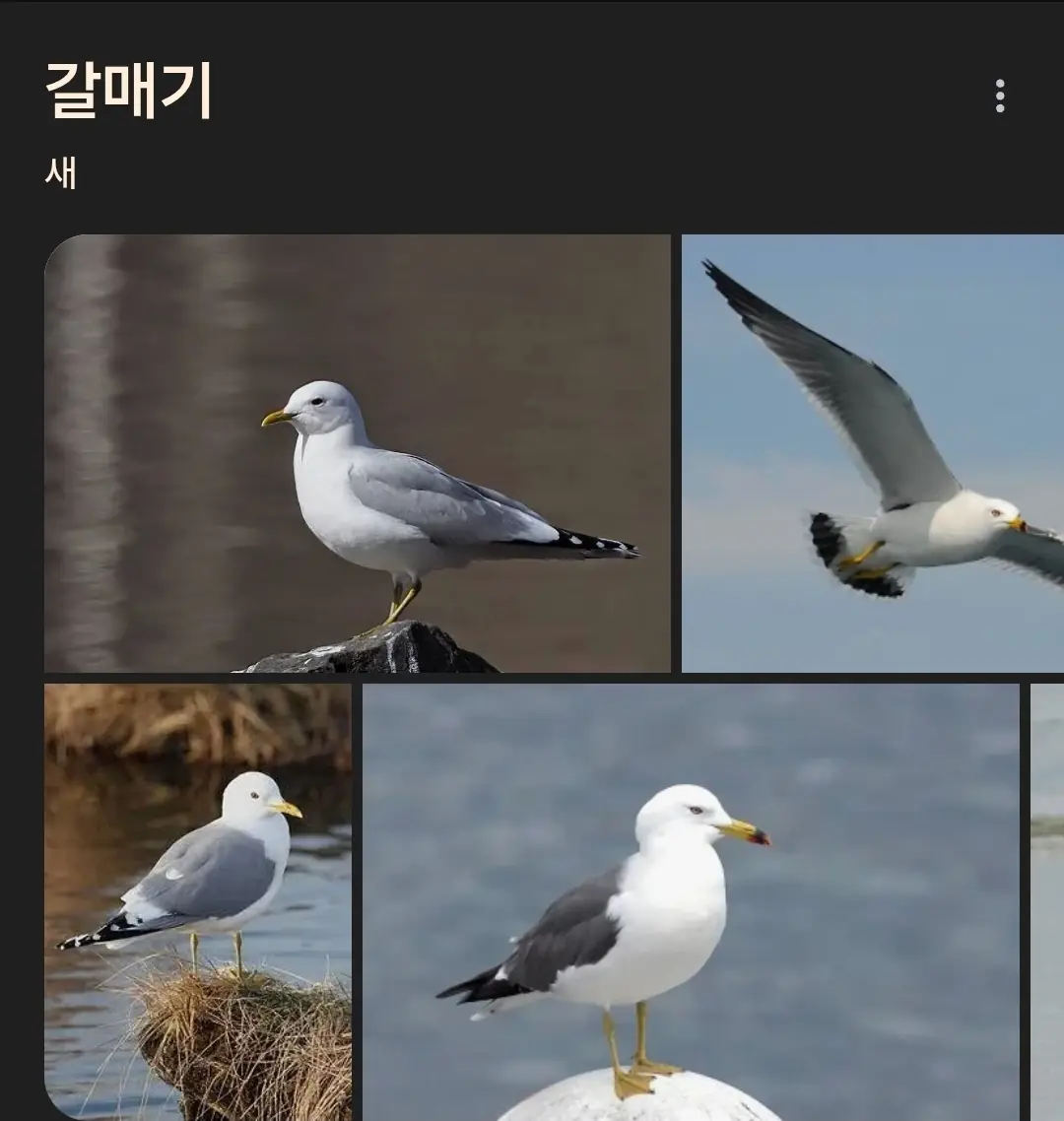Open the dark-winged gull on a buoy image
1064x1121 pixels.
click(x=690, y=901)
